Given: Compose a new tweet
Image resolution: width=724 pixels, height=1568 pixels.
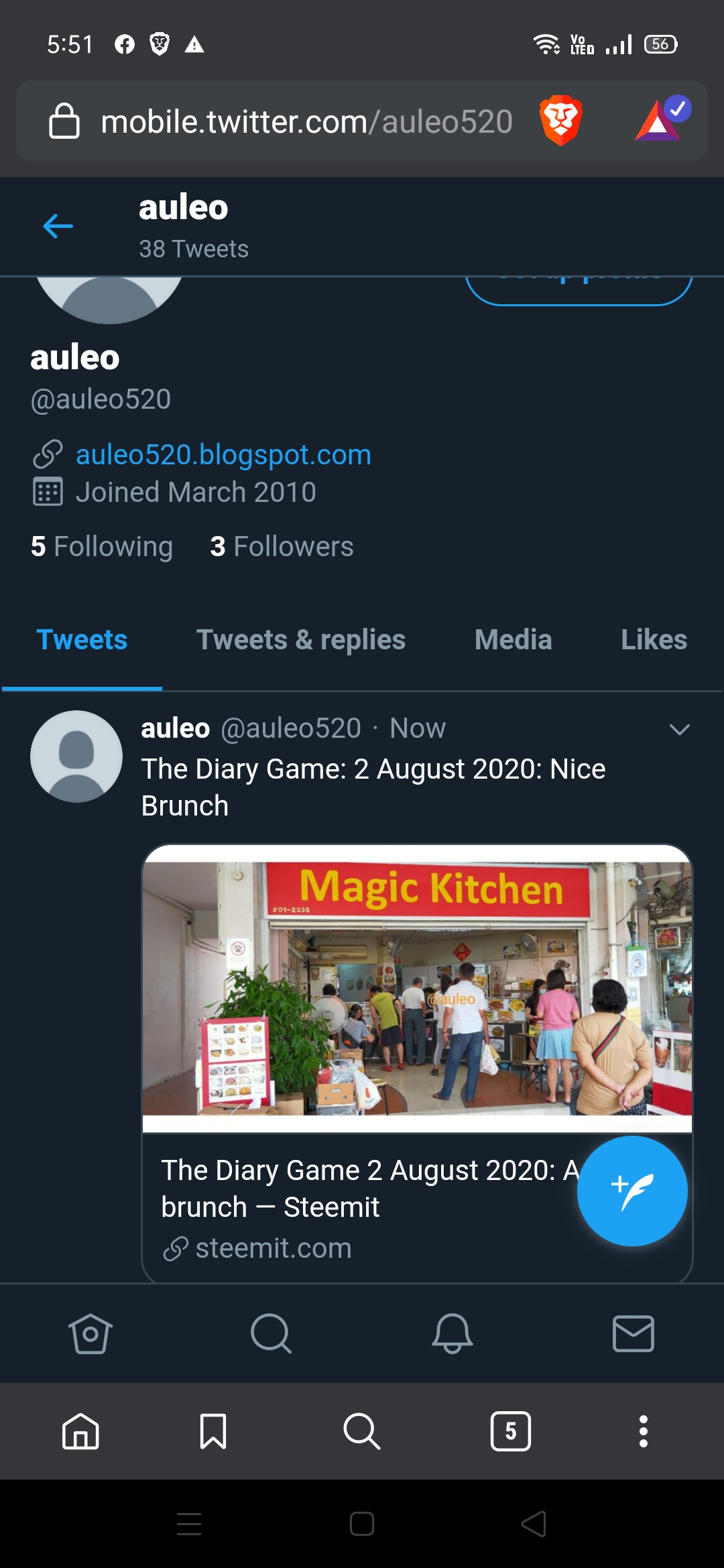Looking at the screenshot, I should (631, 1191).
